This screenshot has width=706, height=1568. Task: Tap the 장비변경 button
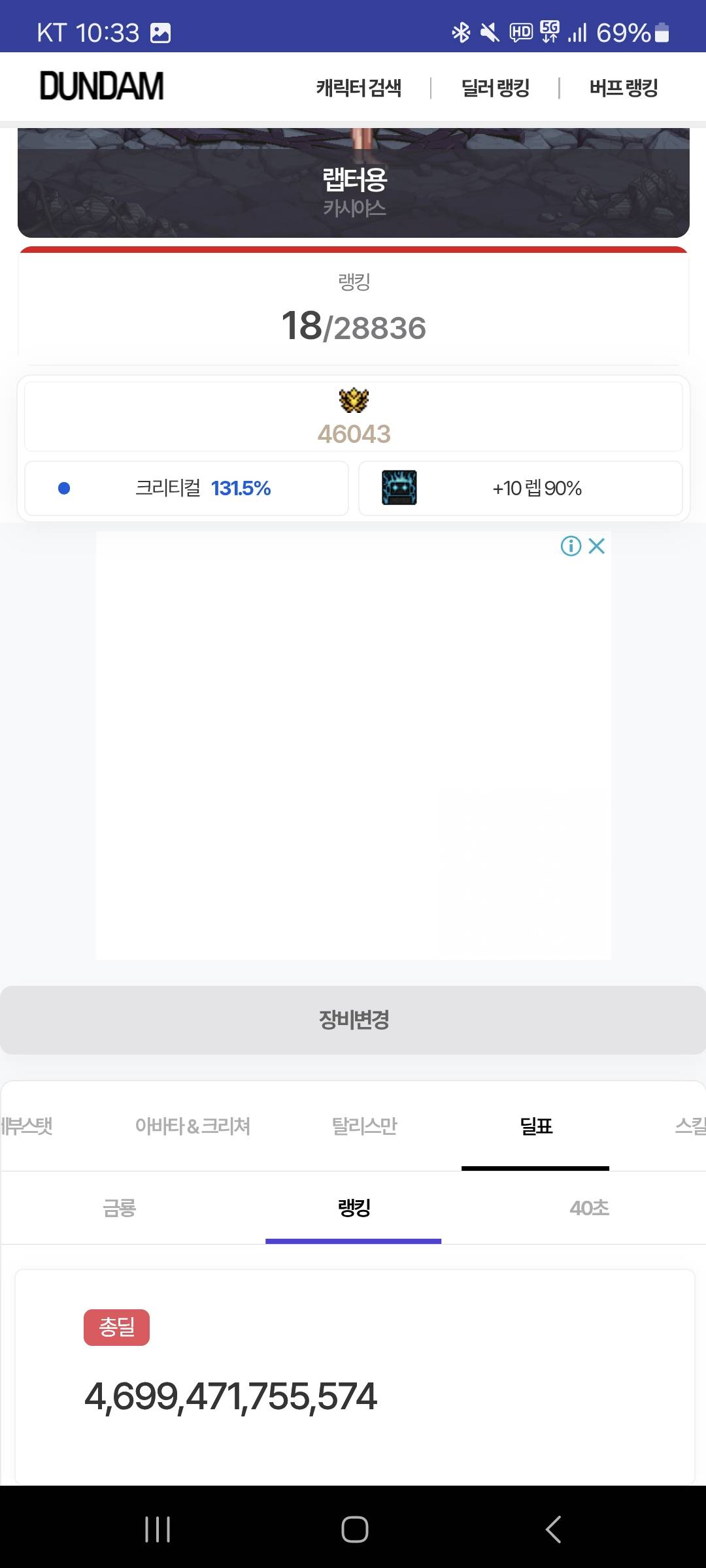tap(353, 1020)
